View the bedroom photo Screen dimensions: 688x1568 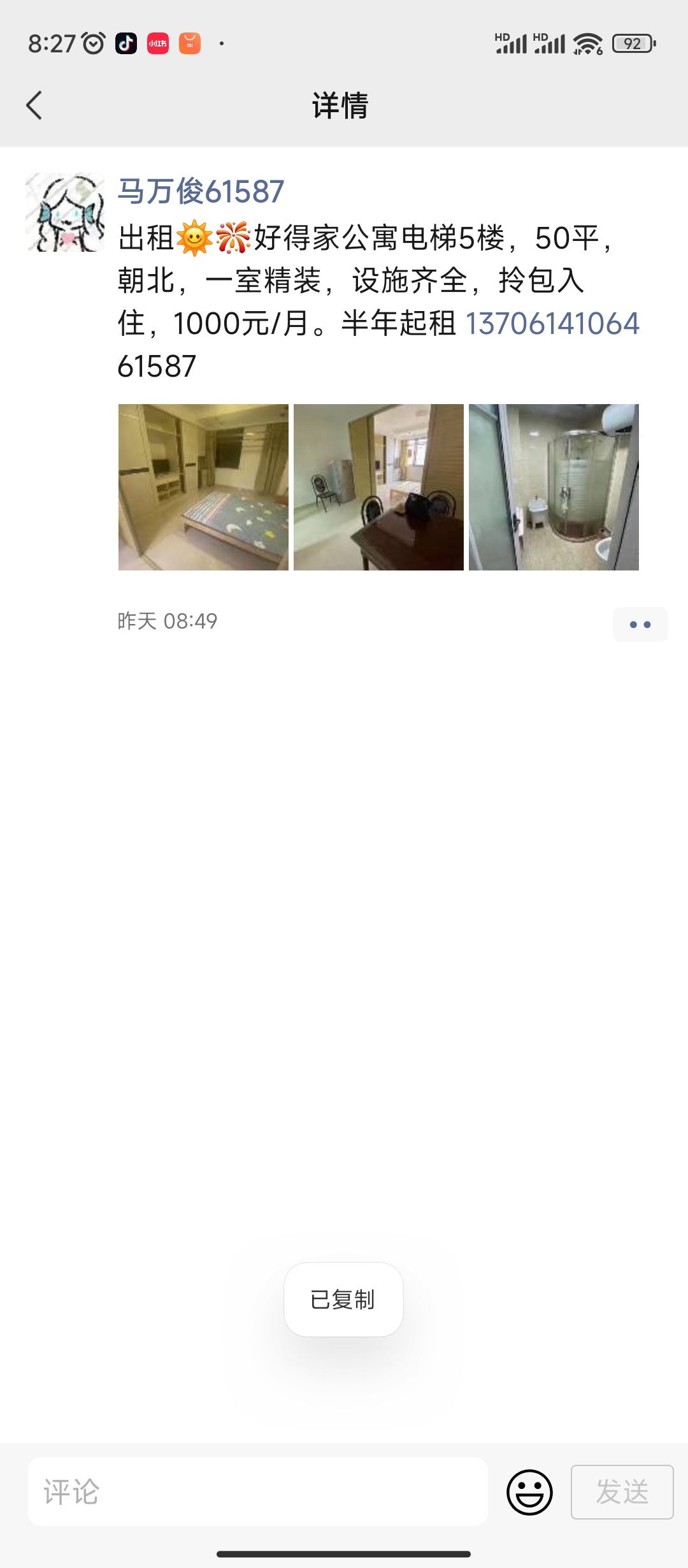[203, 487]
